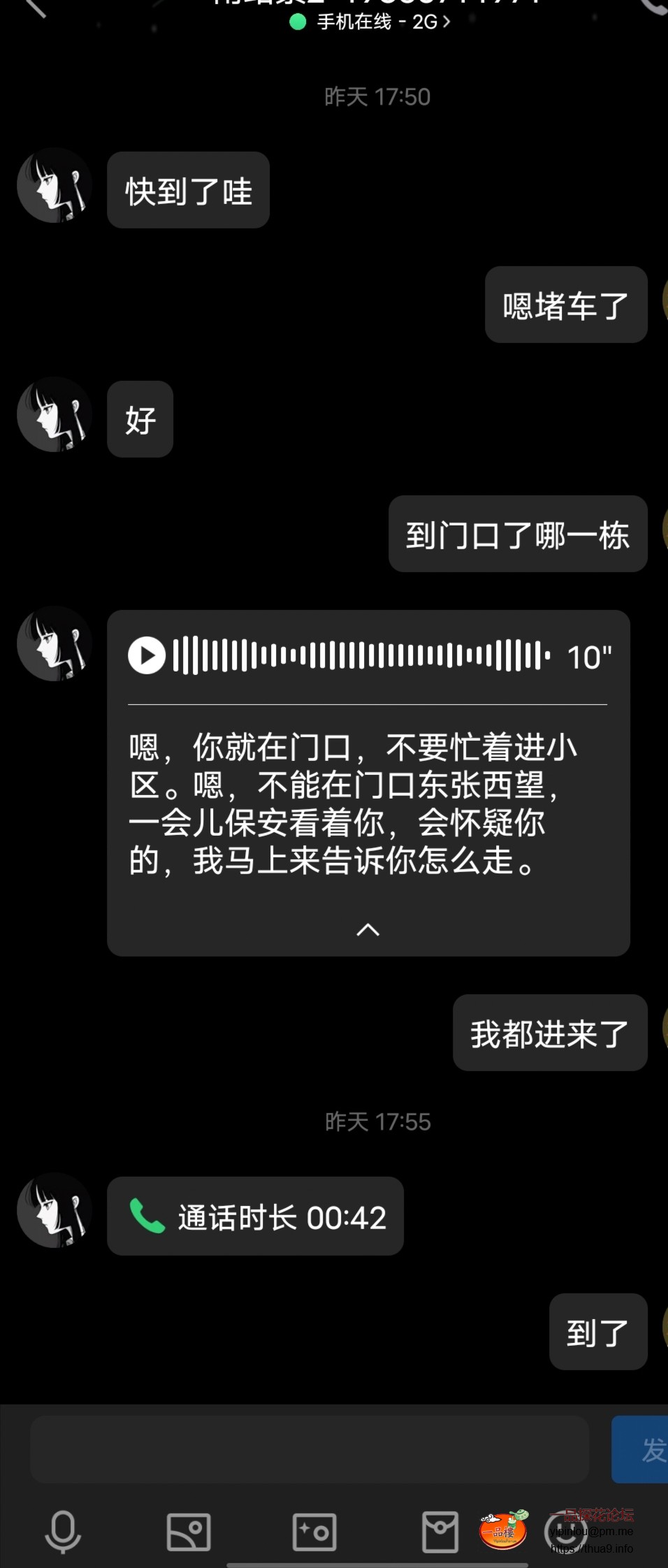
Task: Open the avatar beside 快到了哇
Action: tap(55, 186)
